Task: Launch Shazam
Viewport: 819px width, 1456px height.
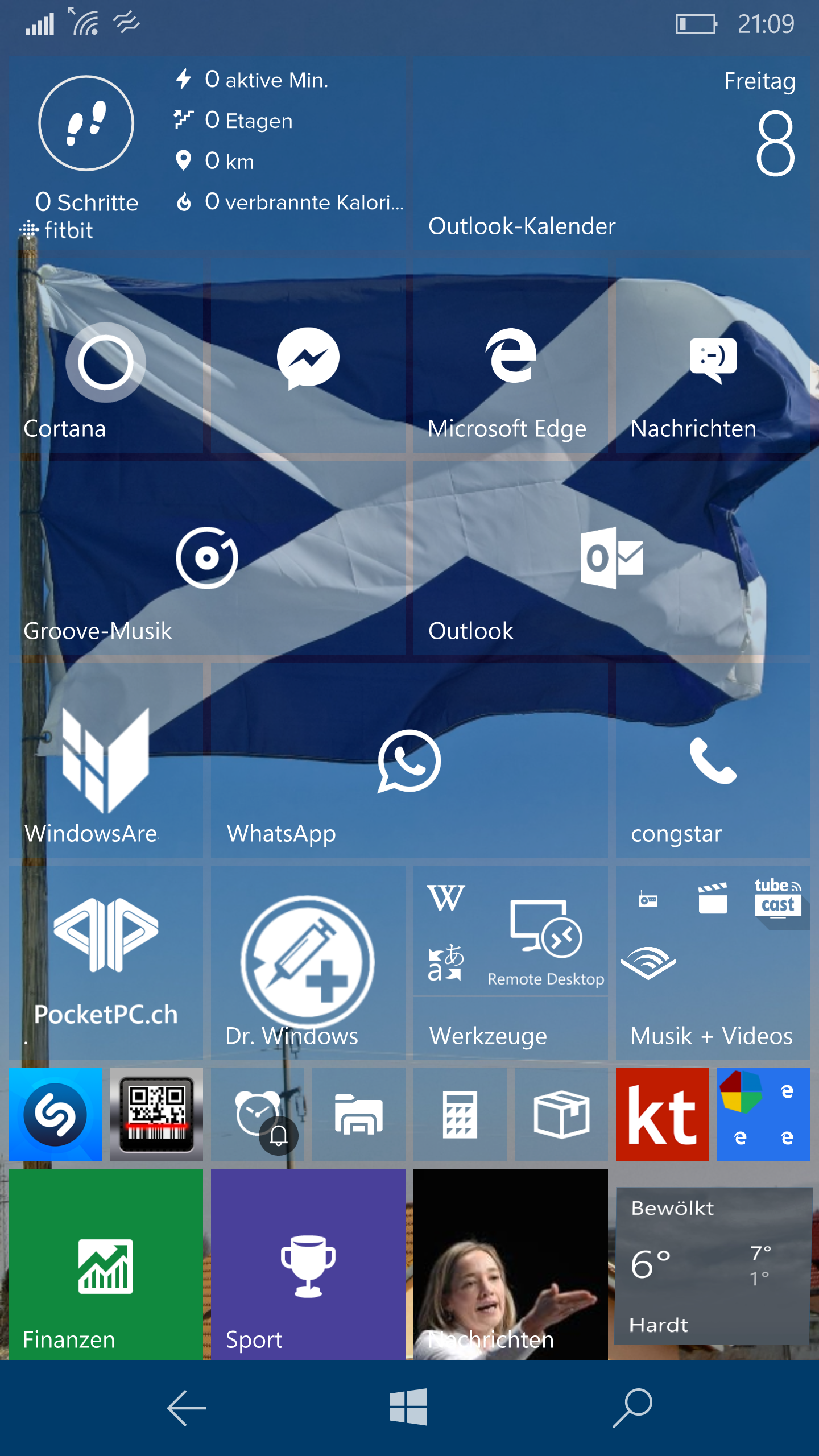Action: point(55,1115)
